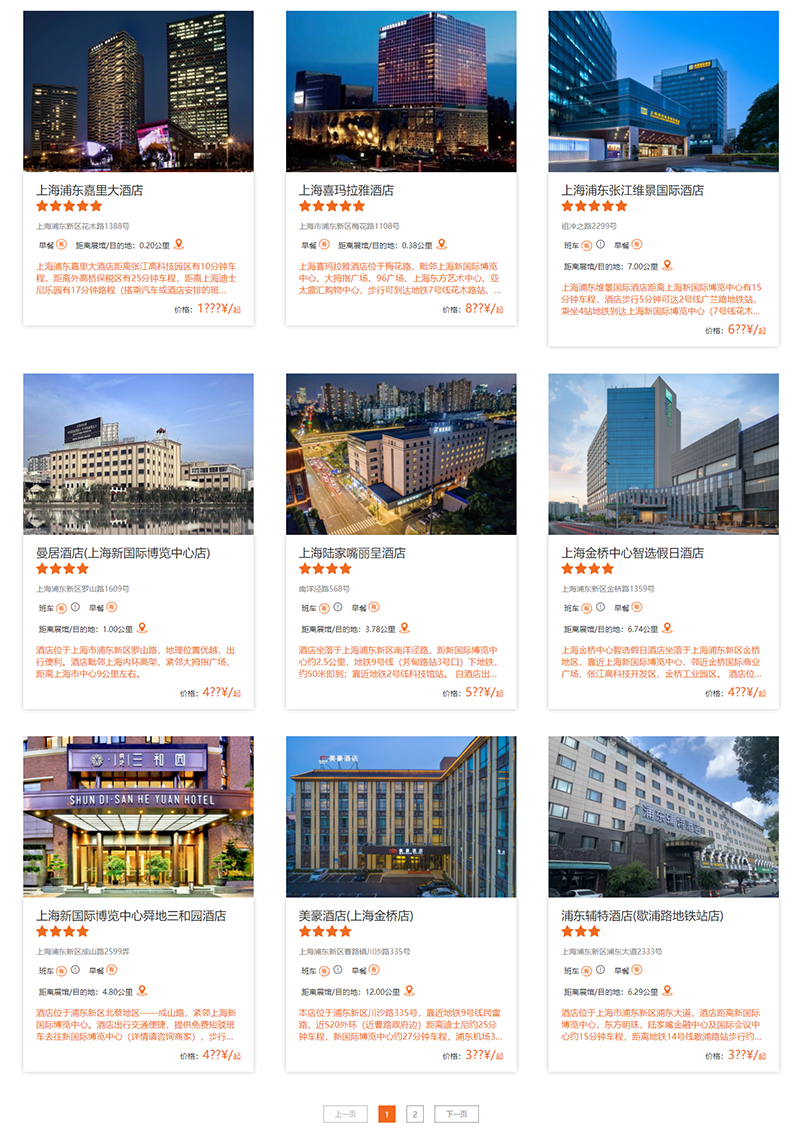View shuttle info for 上海陆家嘴丽呈酒店
This screenshot has width=807, height=1134.
tap(336, 607)
